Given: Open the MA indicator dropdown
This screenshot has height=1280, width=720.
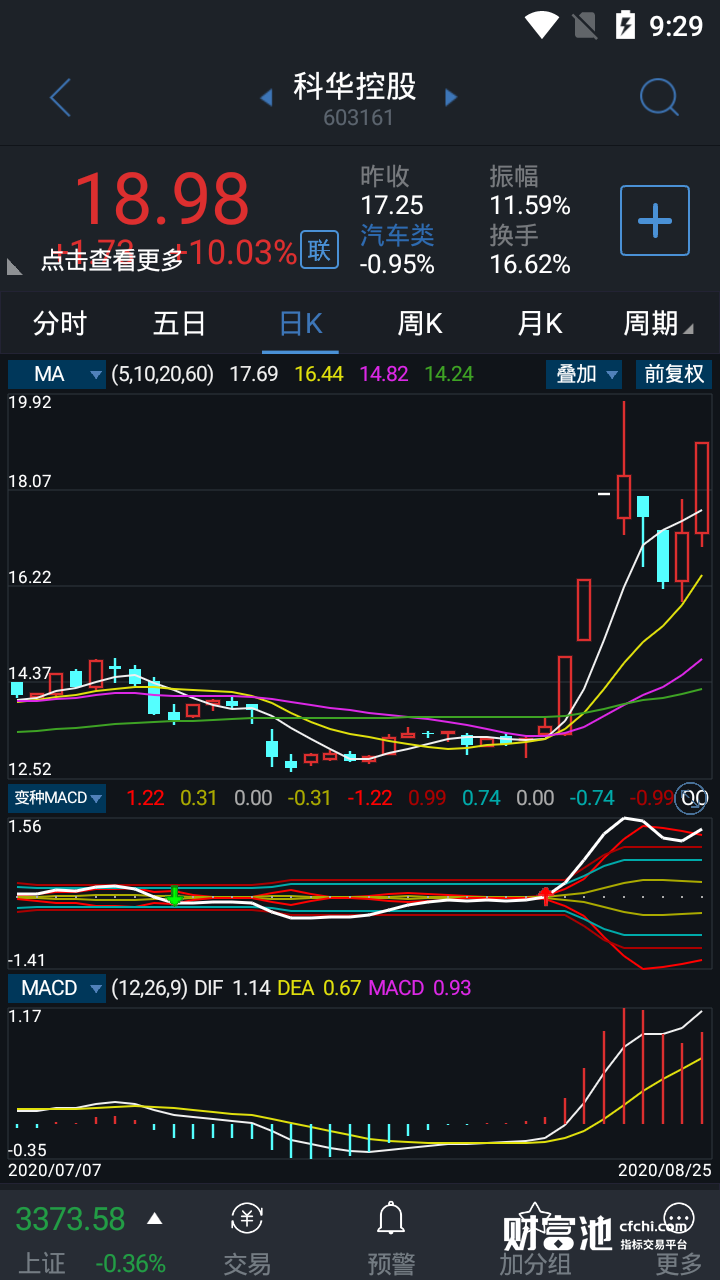Looking at the screenshot, I should pos(58,375).
